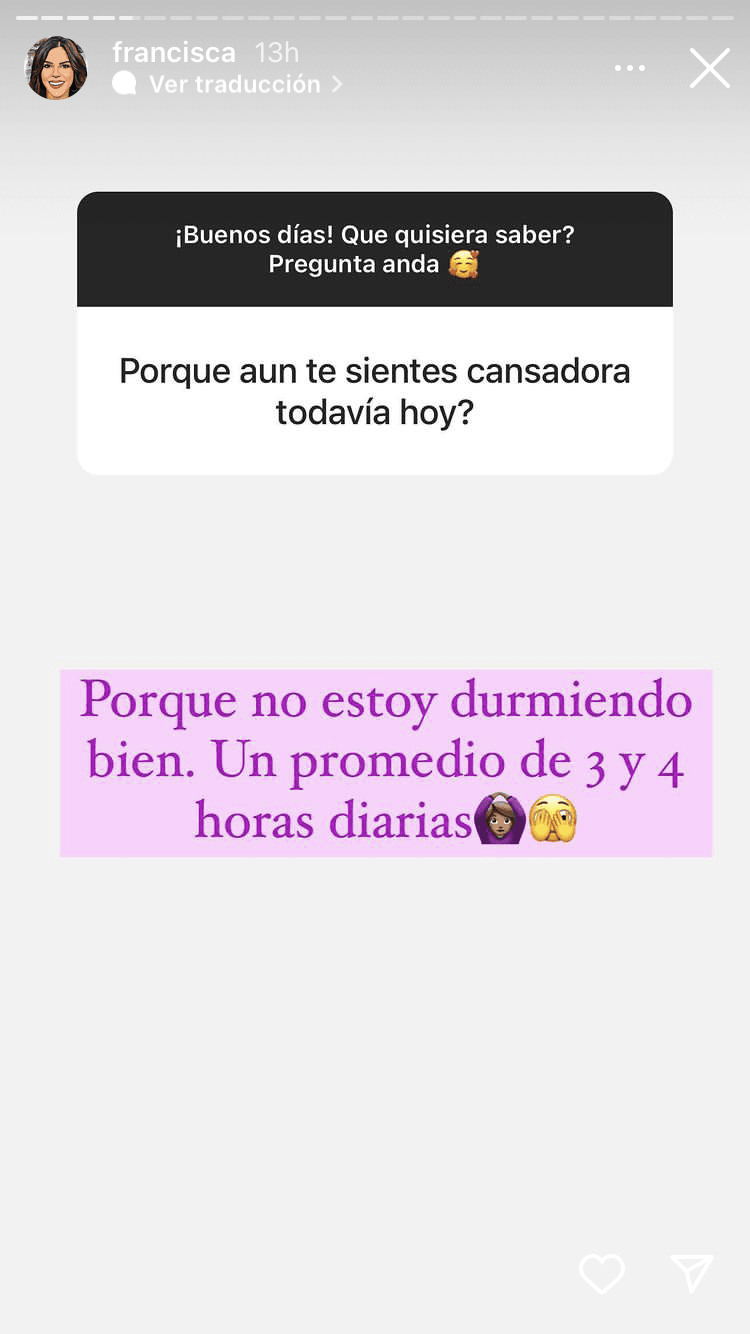Open the paper plane share icon

(694, 1274)
